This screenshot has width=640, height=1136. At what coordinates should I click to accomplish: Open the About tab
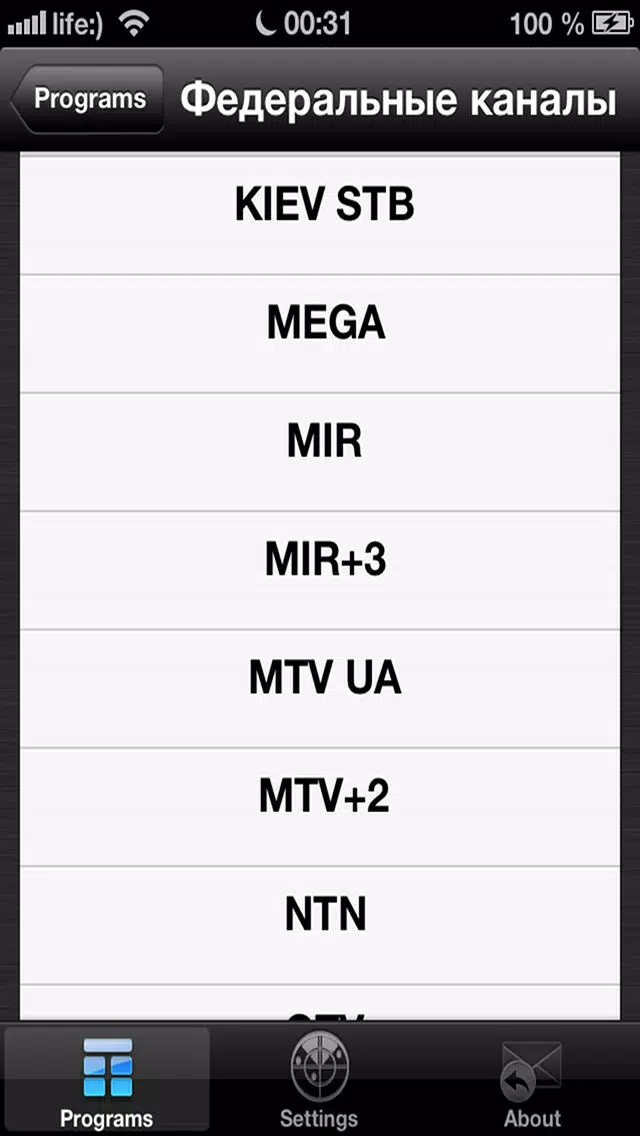533,1080
